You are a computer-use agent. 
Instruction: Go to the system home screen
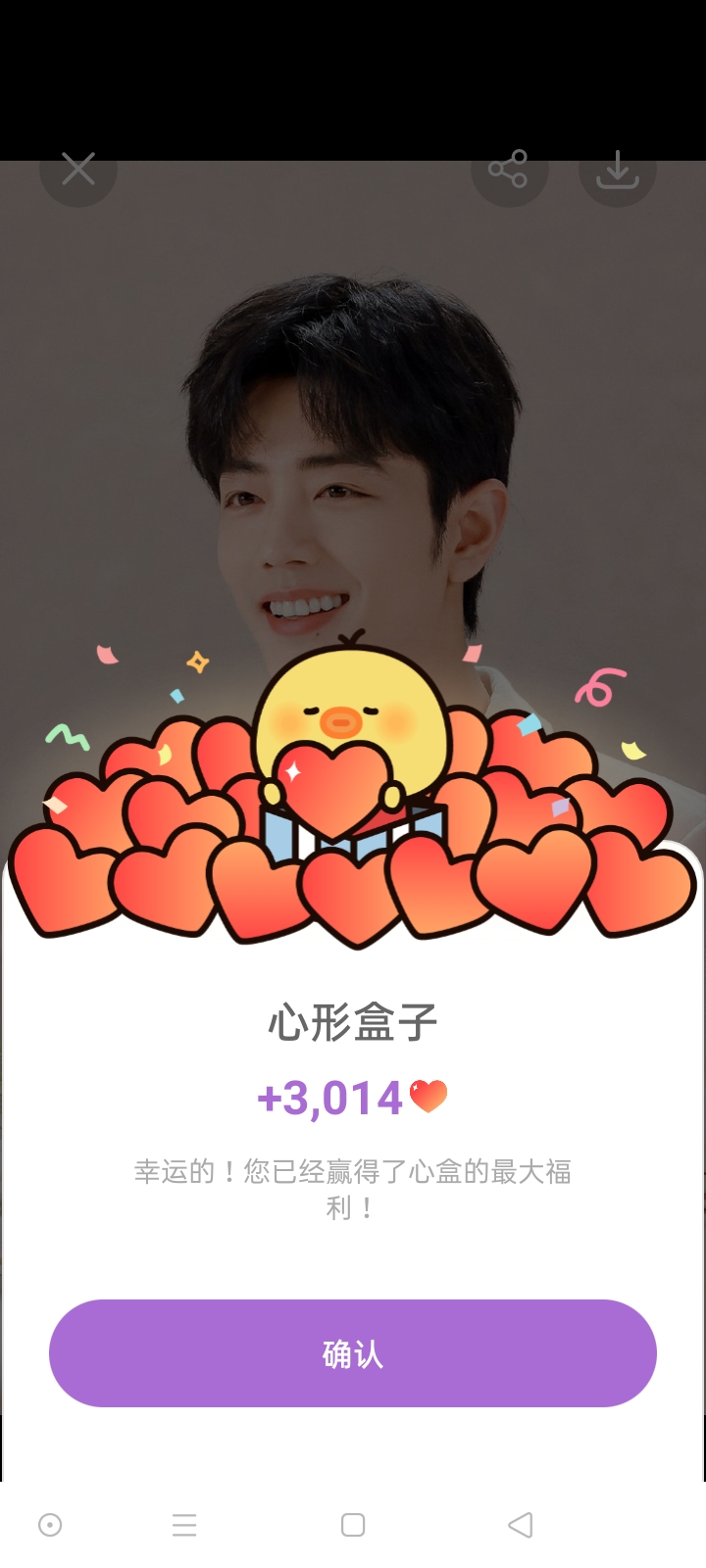(x=353, y=1525)
